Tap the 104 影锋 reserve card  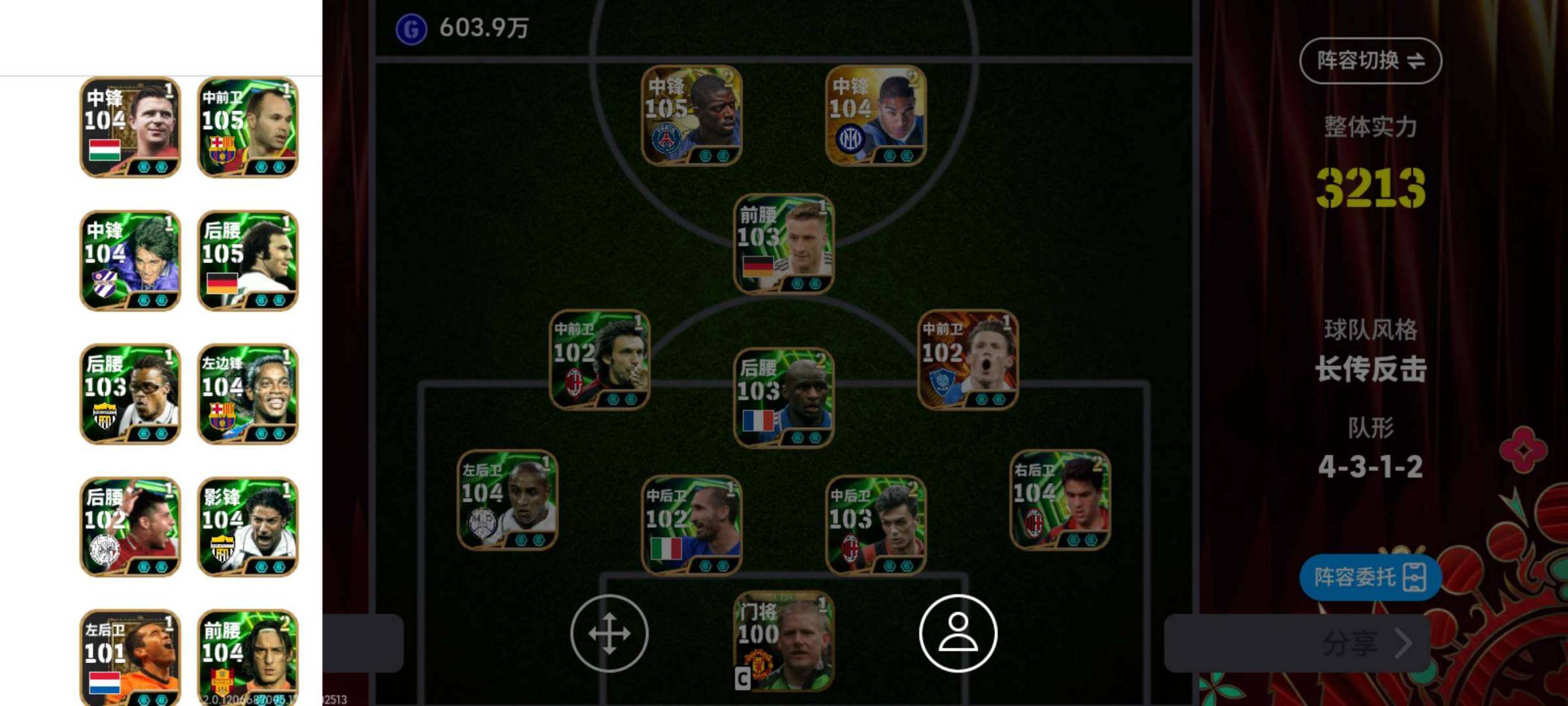pos(248,527)
